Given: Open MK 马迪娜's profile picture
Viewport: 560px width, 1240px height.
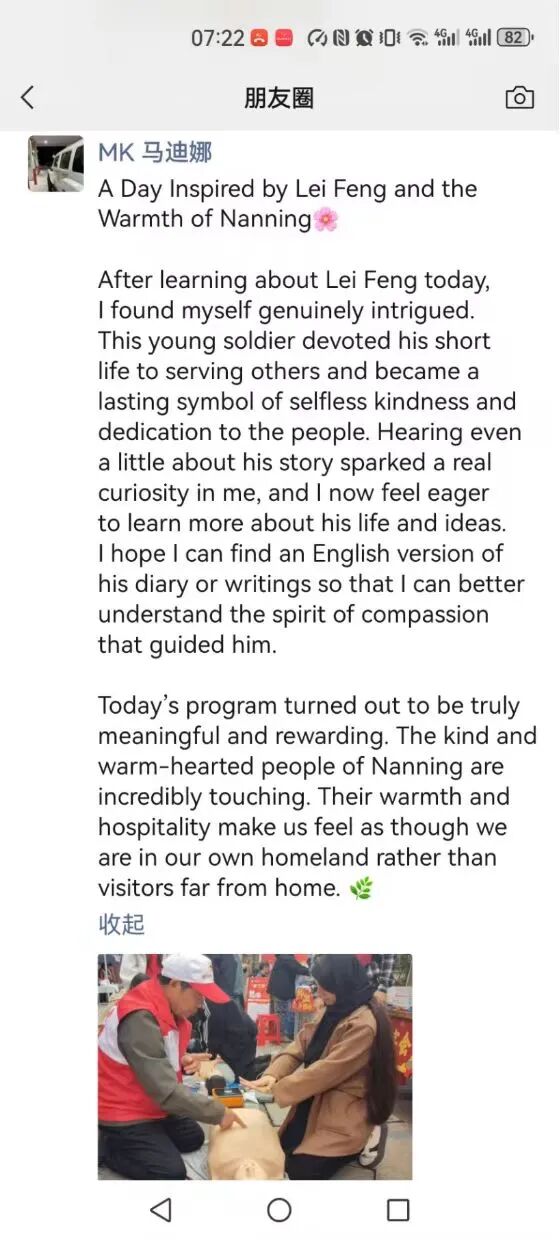Looking at the screenshot, I should [x=56, y=163].
